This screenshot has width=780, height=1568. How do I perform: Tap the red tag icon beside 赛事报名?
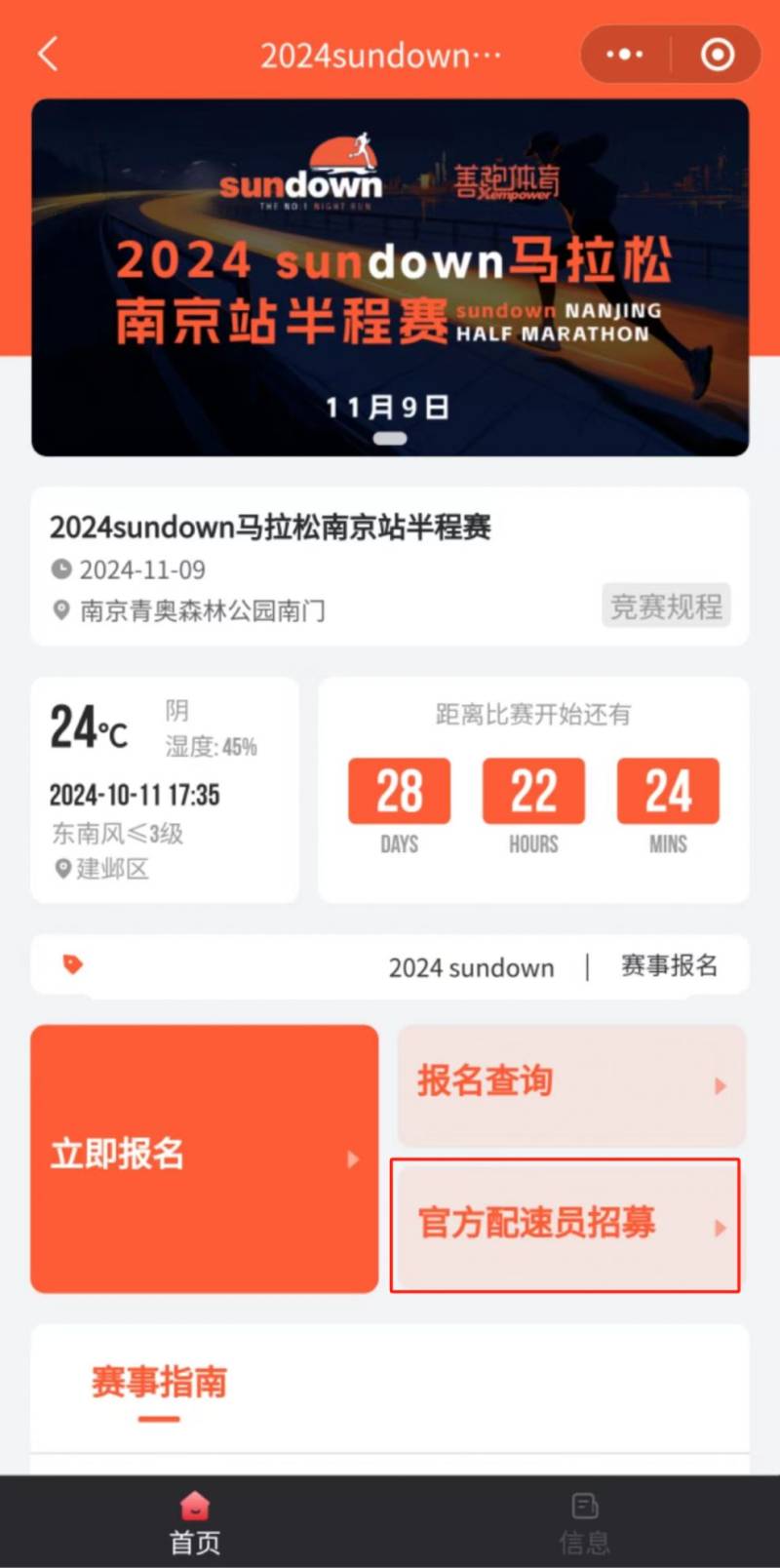pos(69,966)
